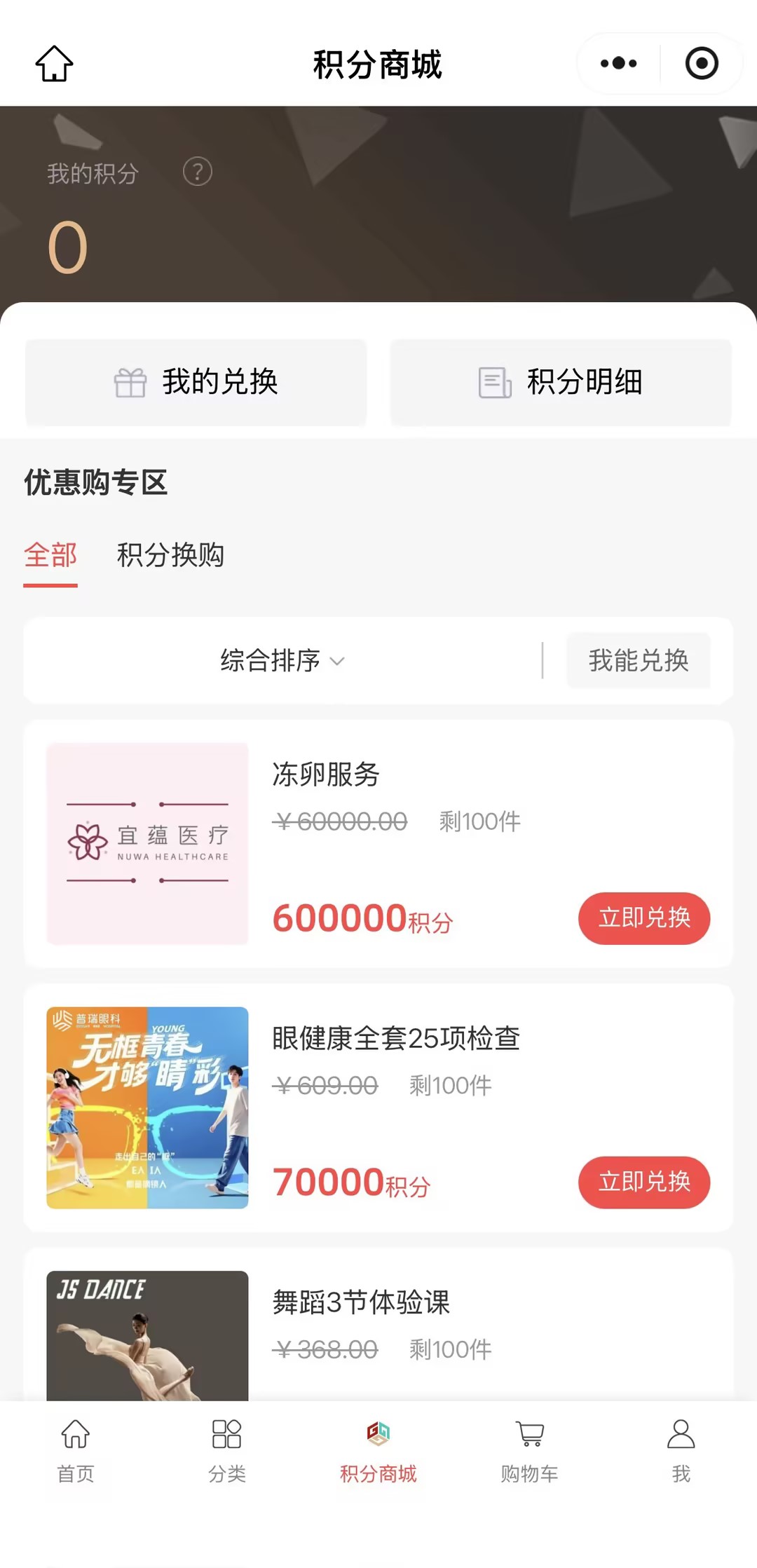Go to home via the house icon

(x=54, y=64)
